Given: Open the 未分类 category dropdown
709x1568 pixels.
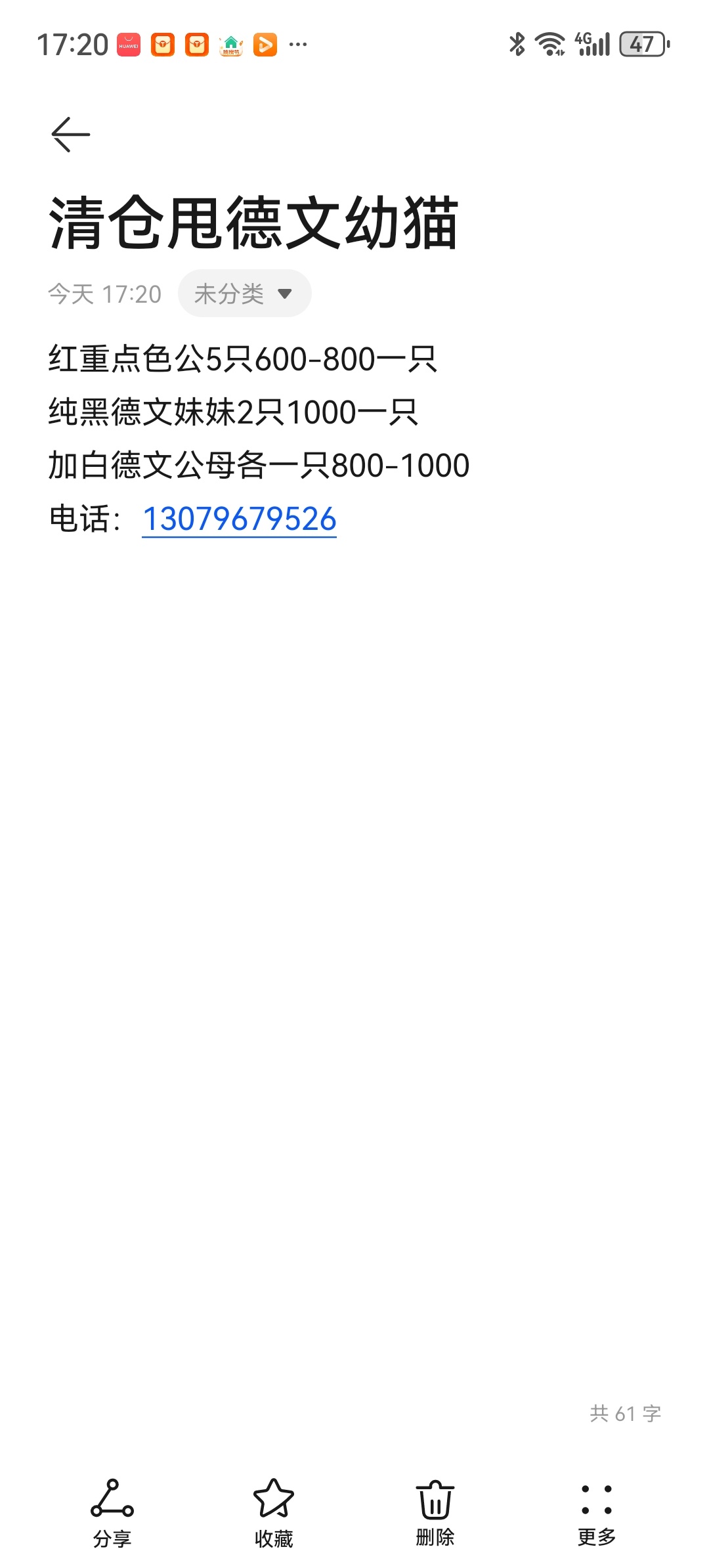Looking at the screenshot, I should [244, 294].
